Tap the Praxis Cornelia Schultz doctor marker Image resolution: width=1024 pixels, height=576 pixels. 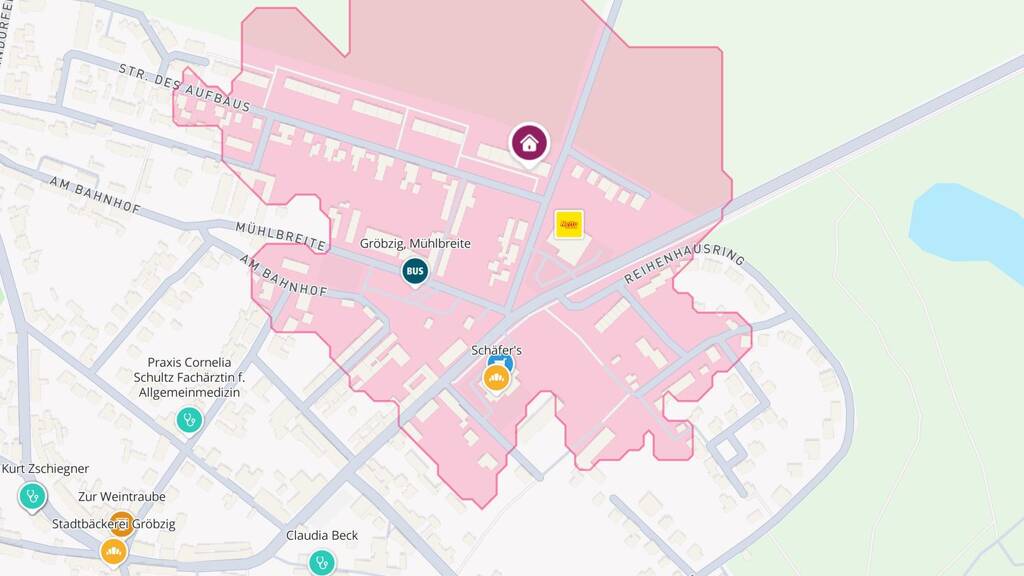click(189, 420)
